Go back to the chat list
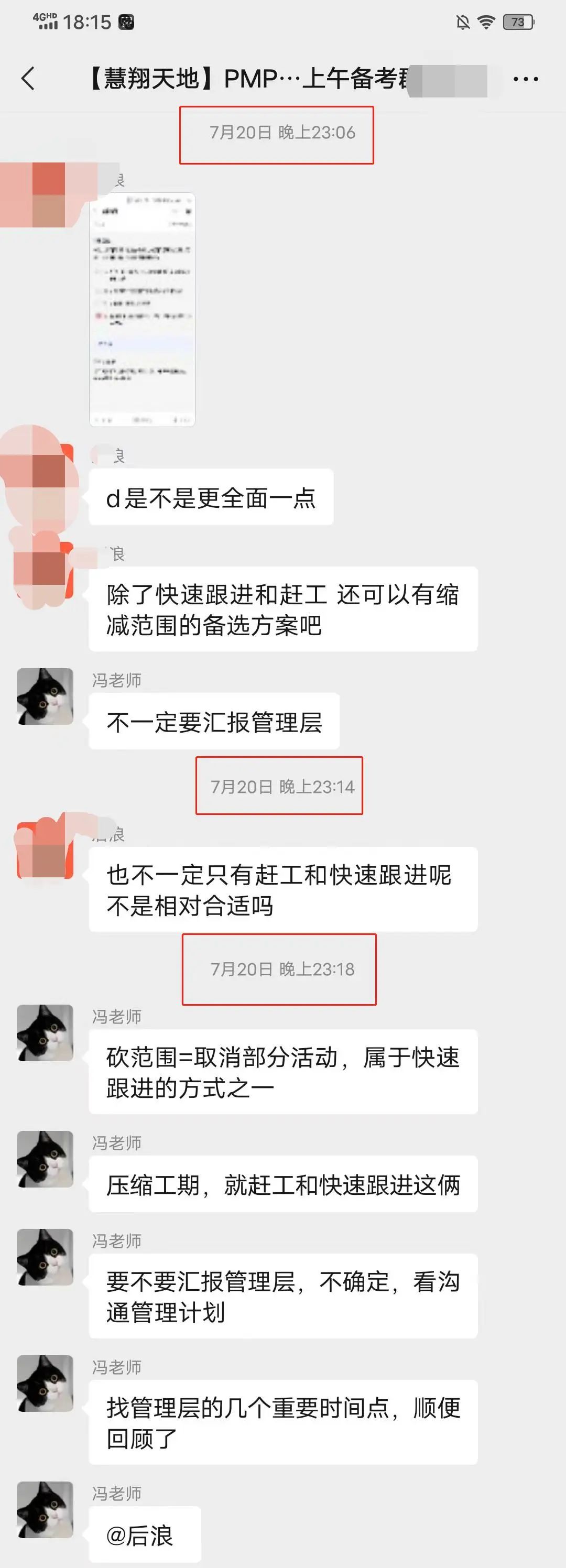566x1568 pixels. tap(28, 79)
